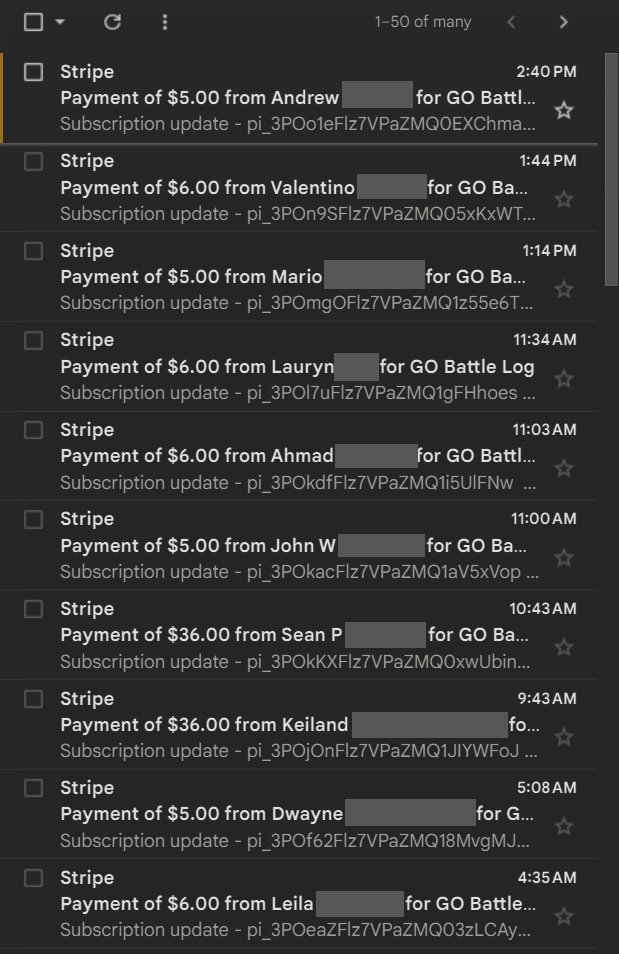This screenshot has width=619, height=954.
Task: View the $5.00 payment email from John W
Action: [297, 546]
